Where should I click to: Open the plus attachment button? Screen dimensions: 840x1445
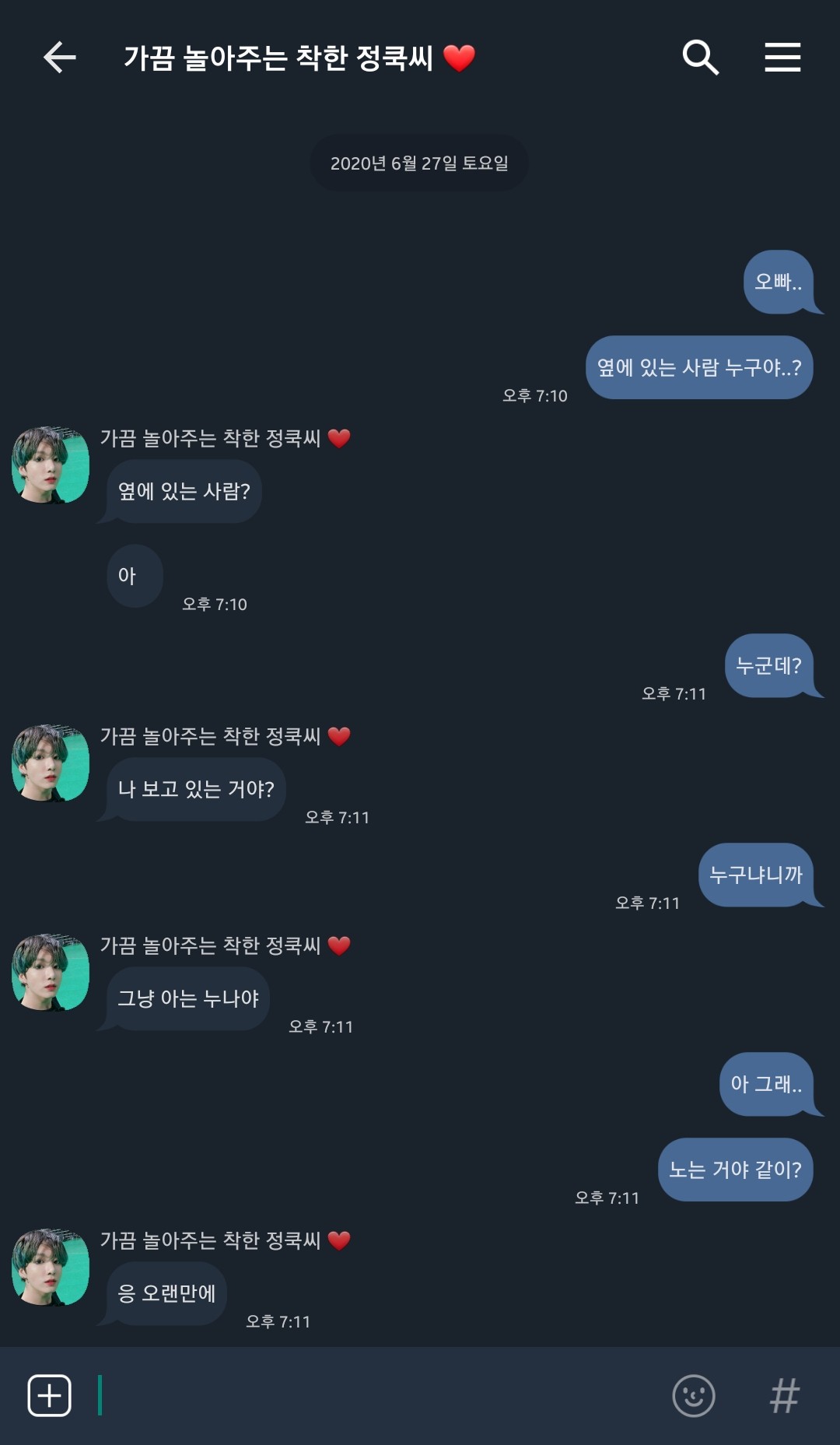click(x=50, y=1395)
